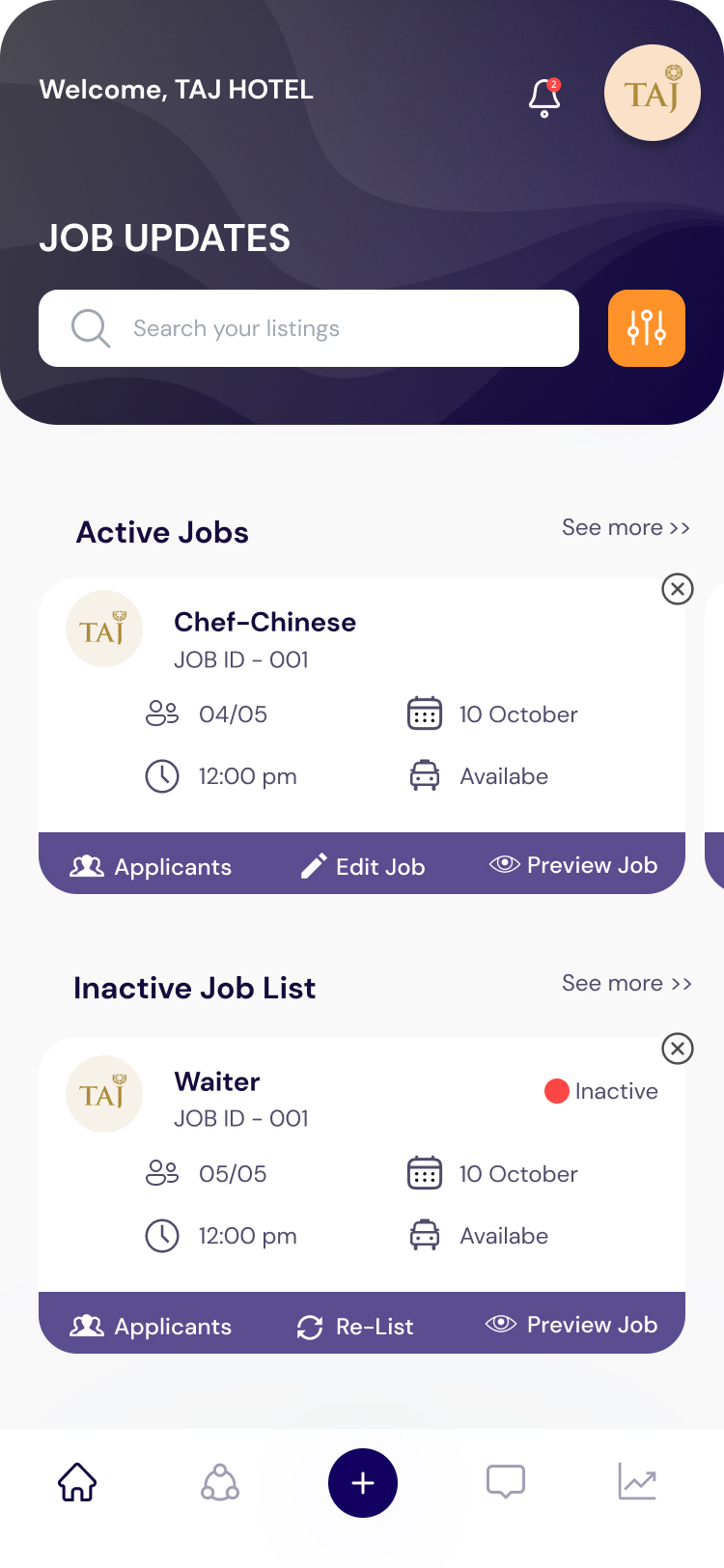Add a new job with plus button
The width and height of the screenshot is (724, 1568).
(363, 1483)
